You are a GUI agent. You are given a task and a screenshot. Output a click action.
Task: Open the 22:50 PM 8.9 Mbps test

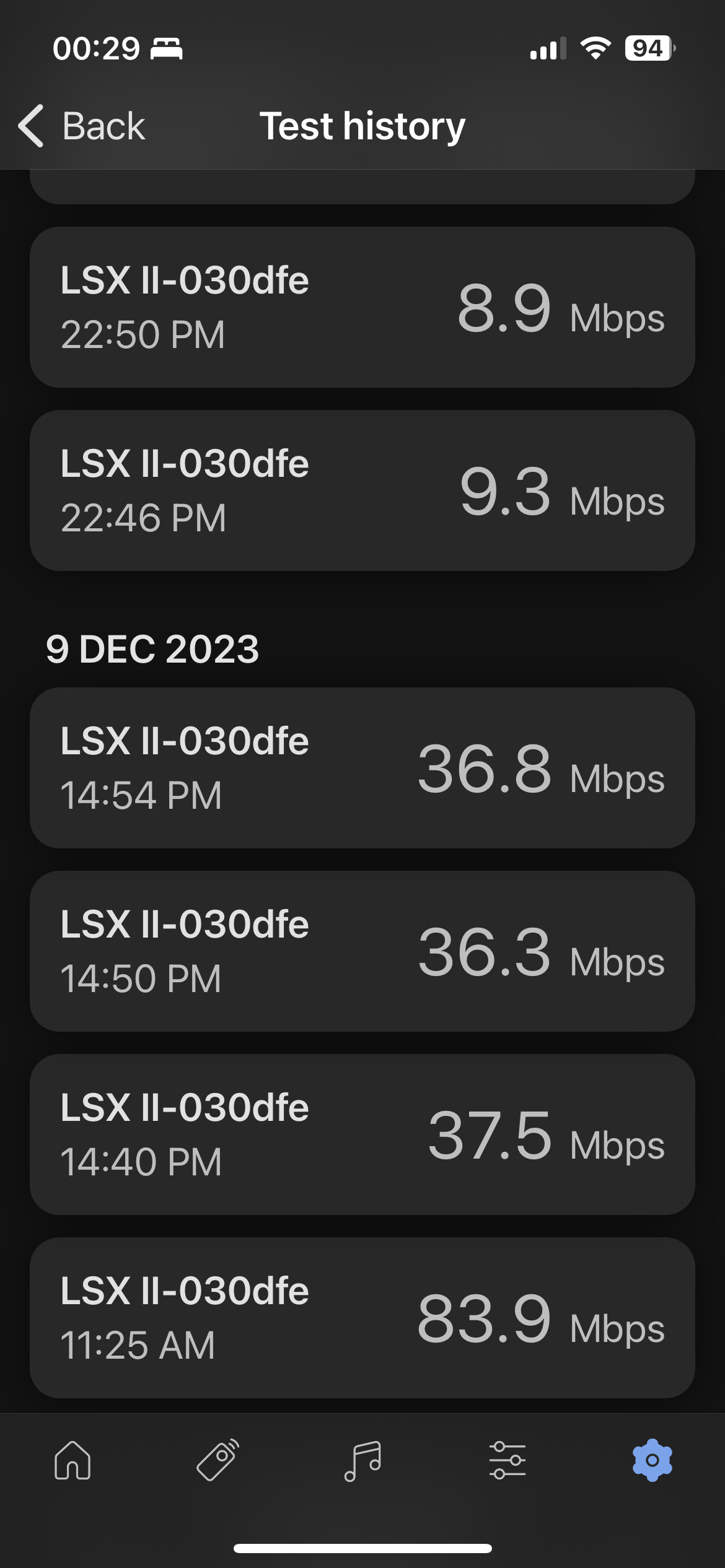(x=362, y=307)
